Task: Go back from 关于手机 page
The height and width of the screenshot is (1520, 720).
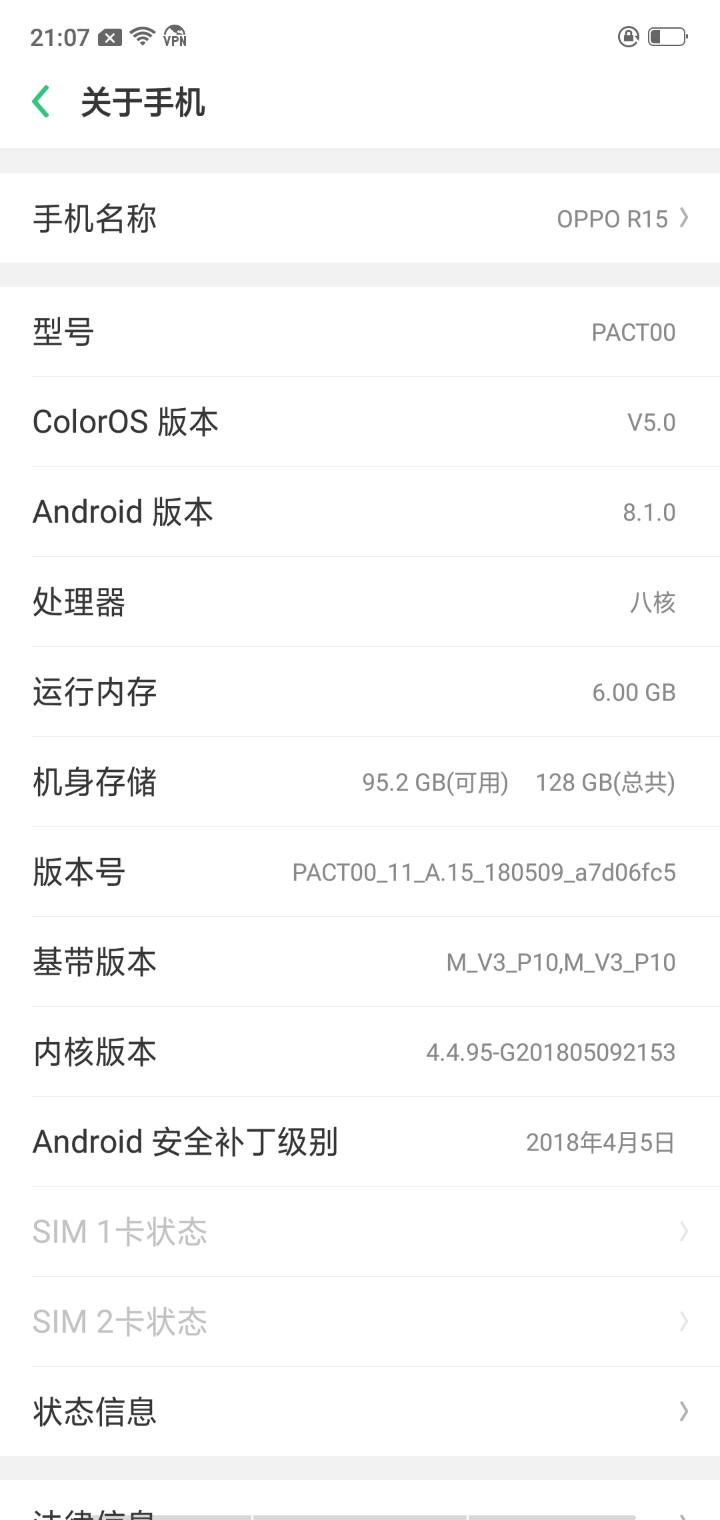Action: pos(41,102)
